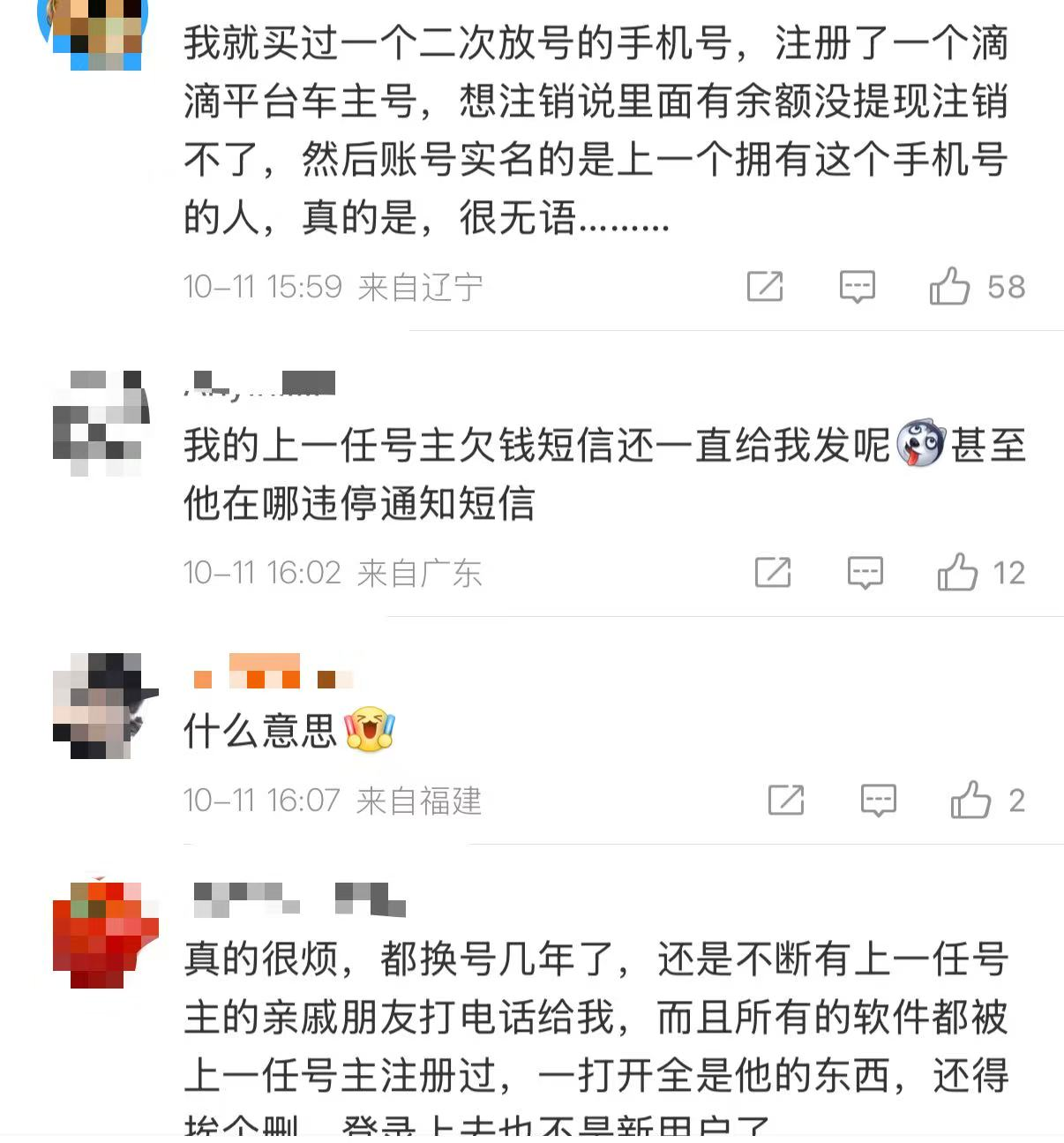The width and height of the screenshot is (1064, 1143).
Task: Select the timestamp 10-11 16:07
Action: pyautogui.click(x=262, y=801)
